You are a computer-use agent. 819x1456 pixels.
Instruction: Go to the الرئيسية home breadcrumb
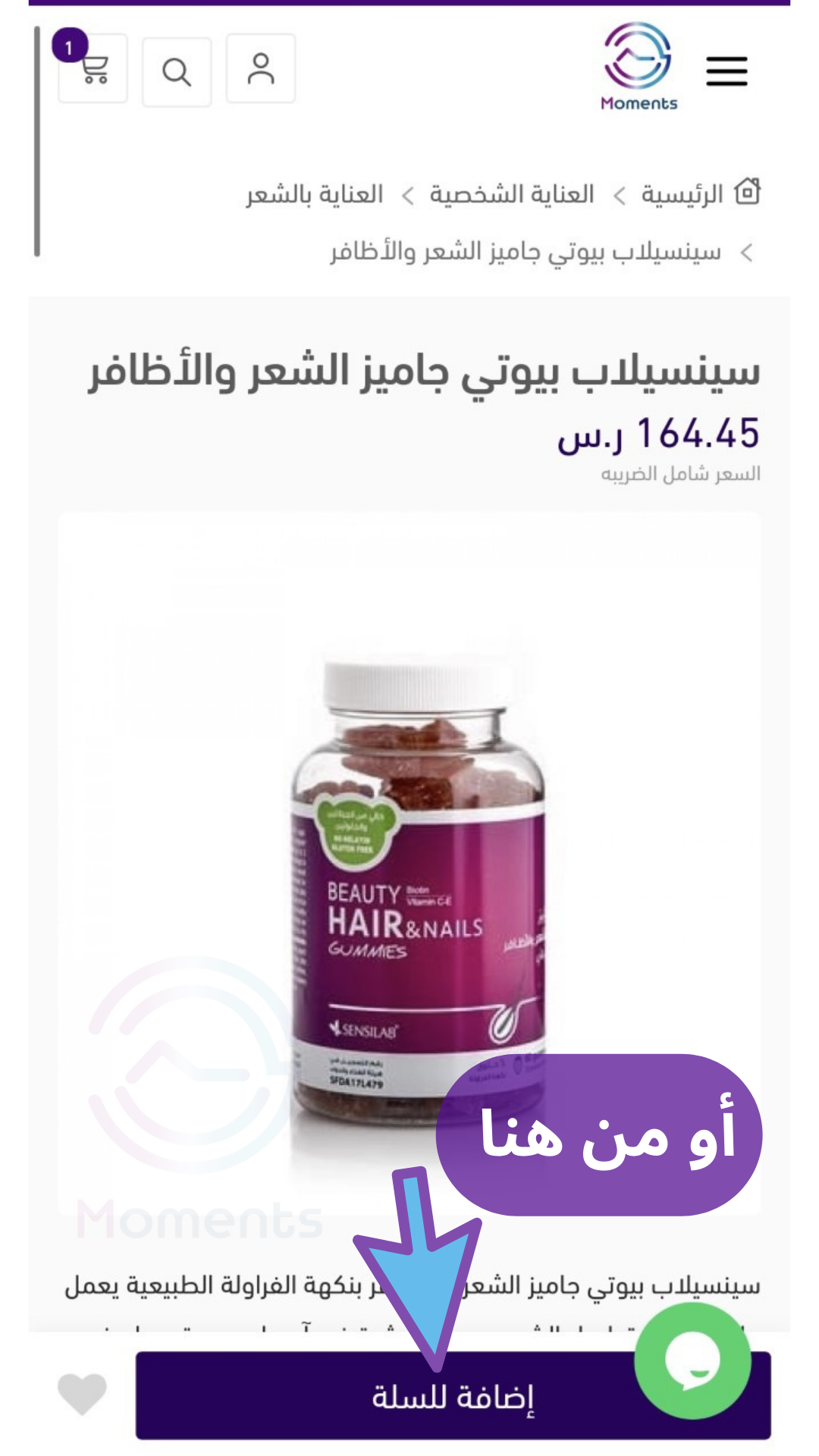coord(698,194)
